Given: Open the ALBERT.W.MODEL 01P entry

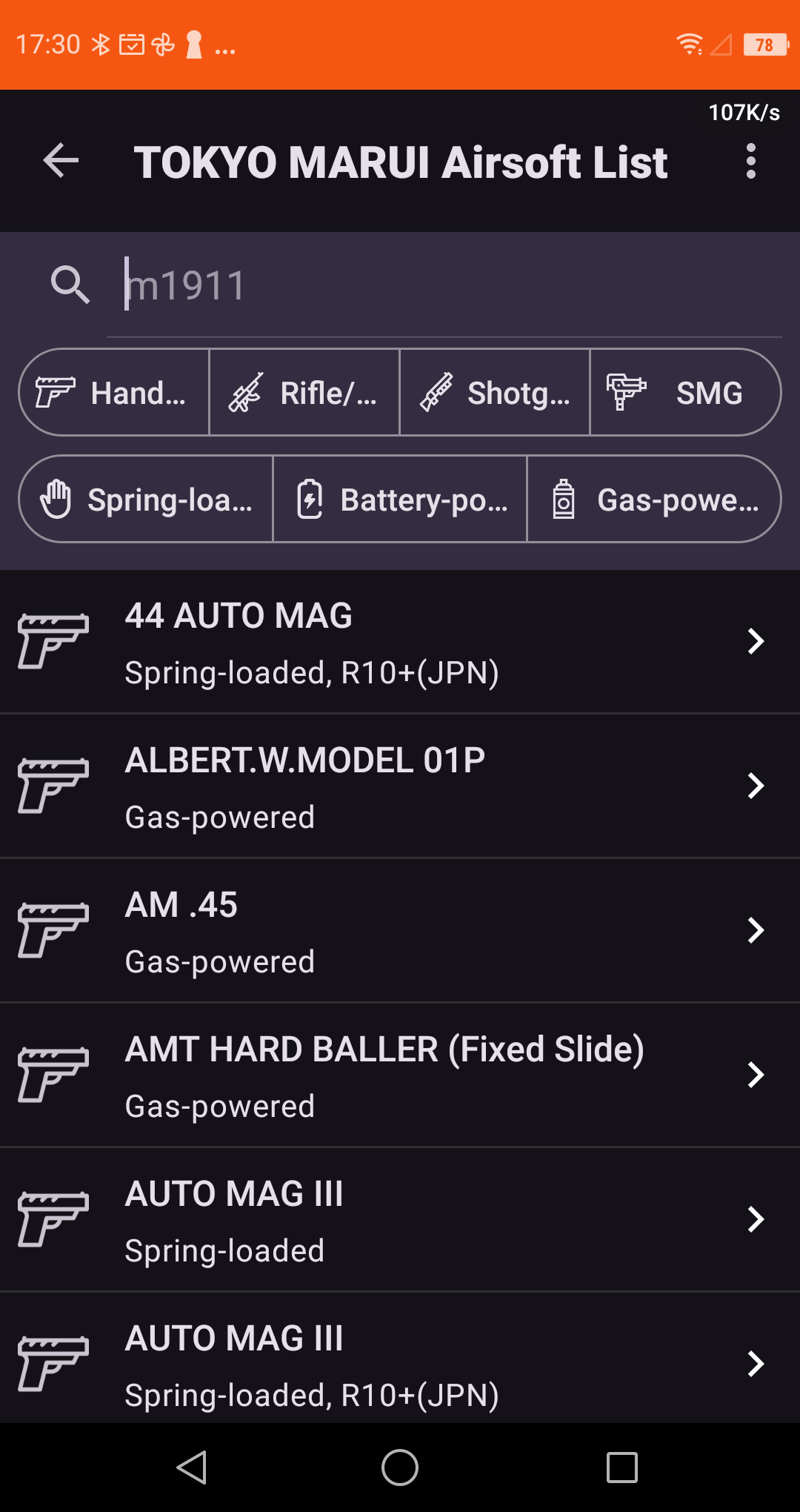Looking at the screenshot, I should [400, 786].
